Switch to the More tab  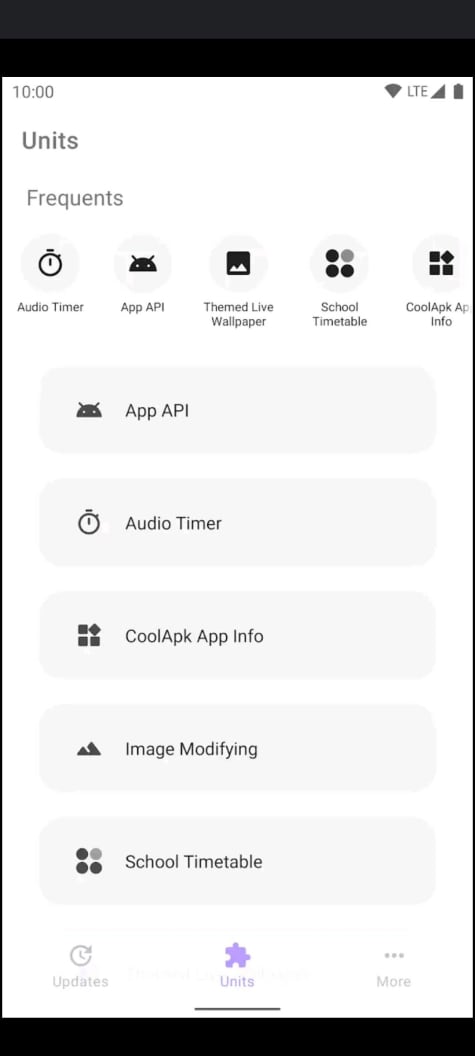[394, 966]
